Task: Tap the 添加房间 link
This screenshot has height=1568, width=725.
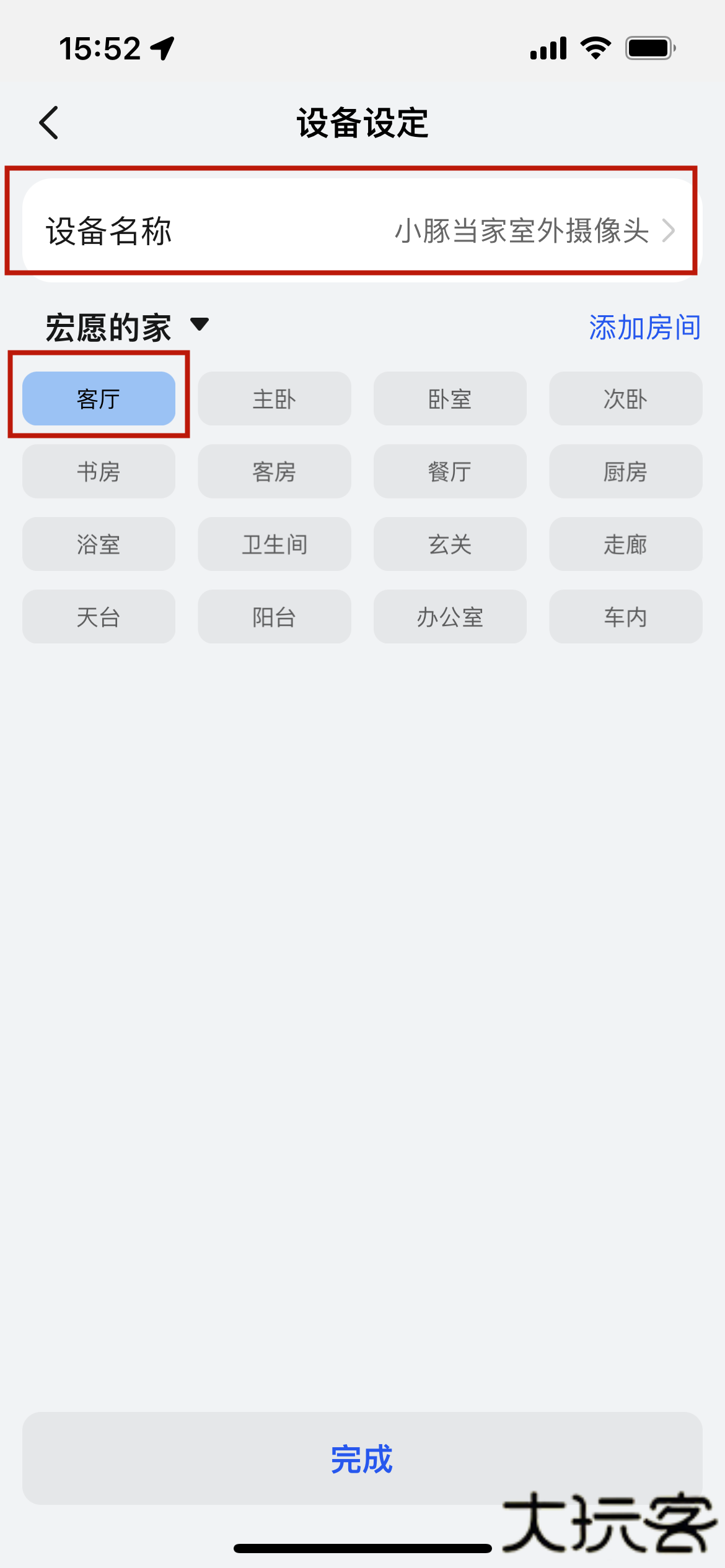Action: coord(644,327)
